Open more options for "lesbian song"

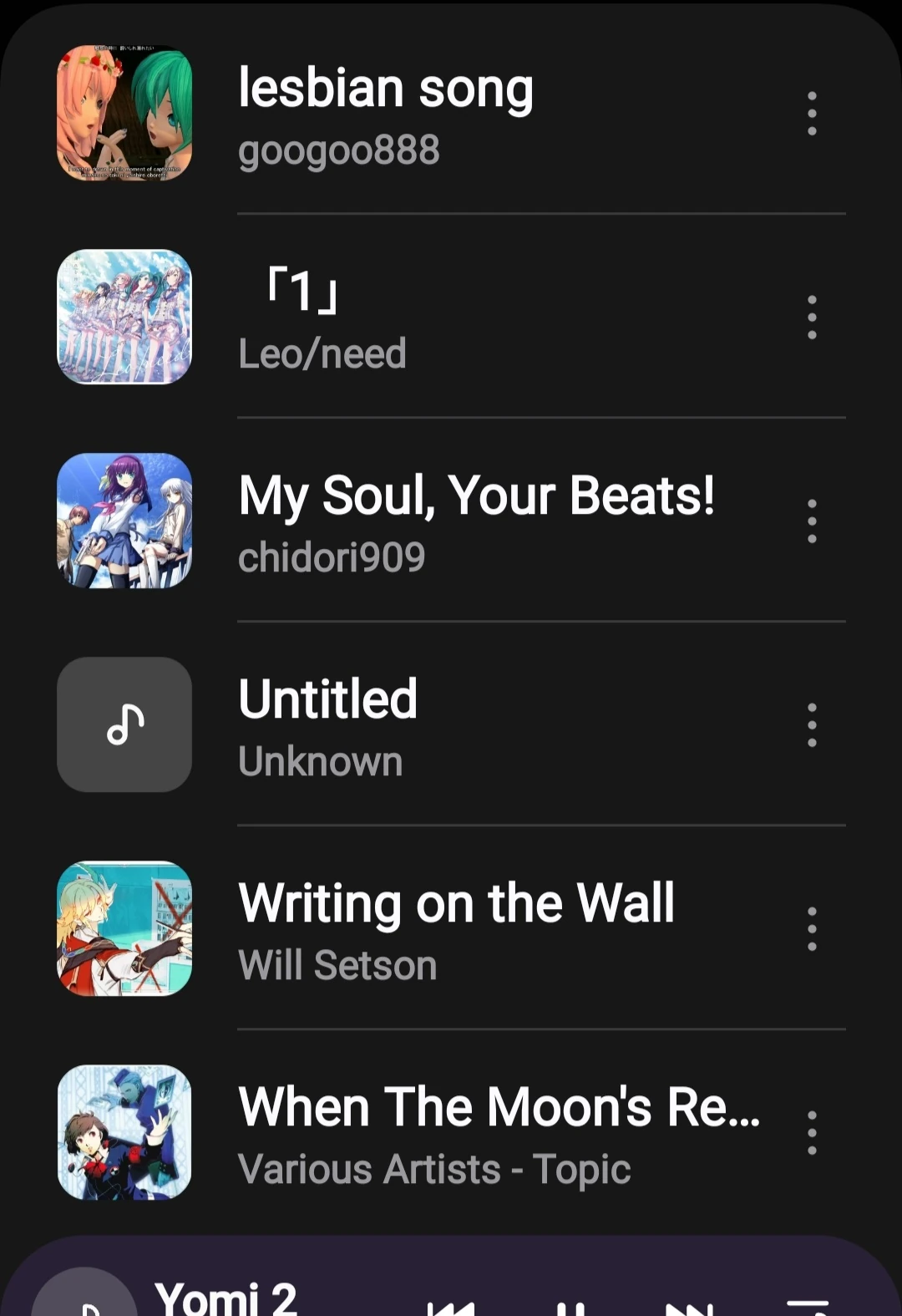812,114
